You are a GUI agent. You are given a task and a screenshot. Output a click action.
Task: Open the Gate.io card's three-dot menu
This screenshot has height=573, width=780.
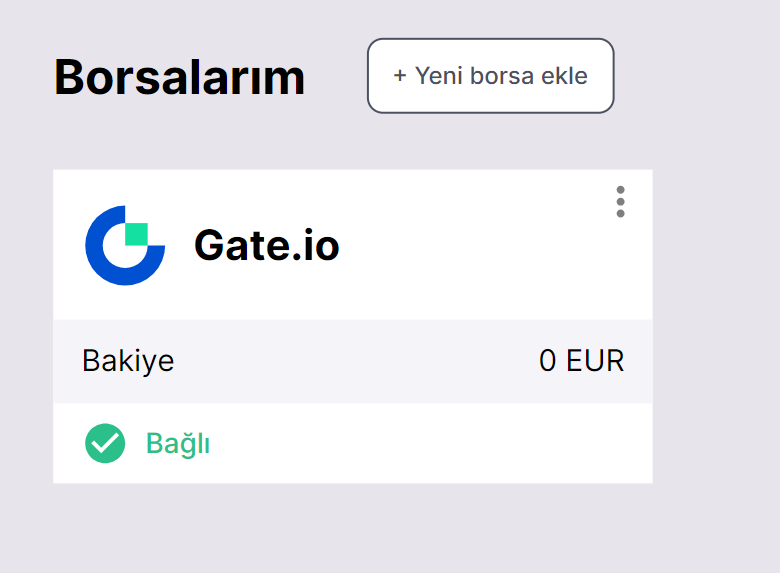620,202
